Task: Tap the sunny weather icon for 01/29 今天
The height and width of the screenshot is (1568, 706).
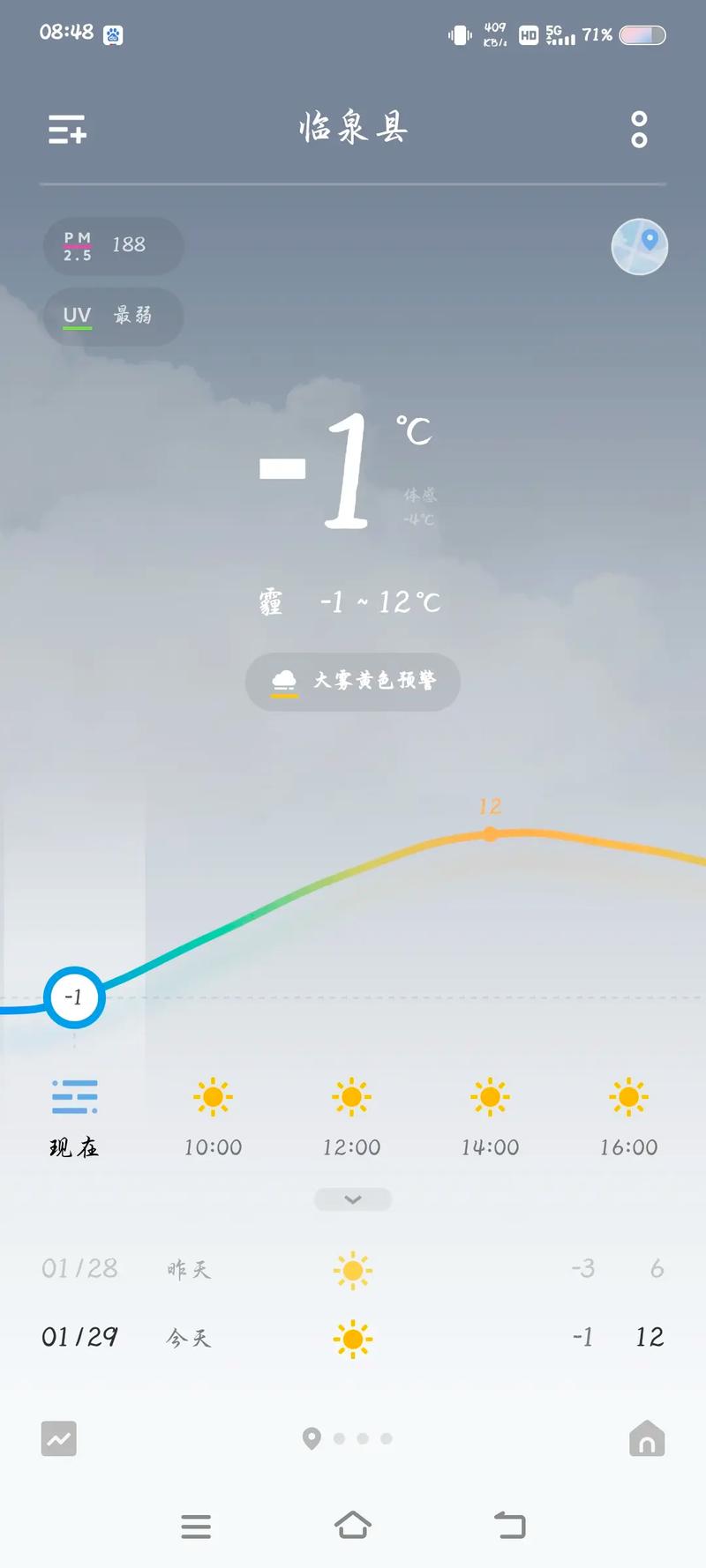Action: pyautogui.click(x=352, y=1337)
